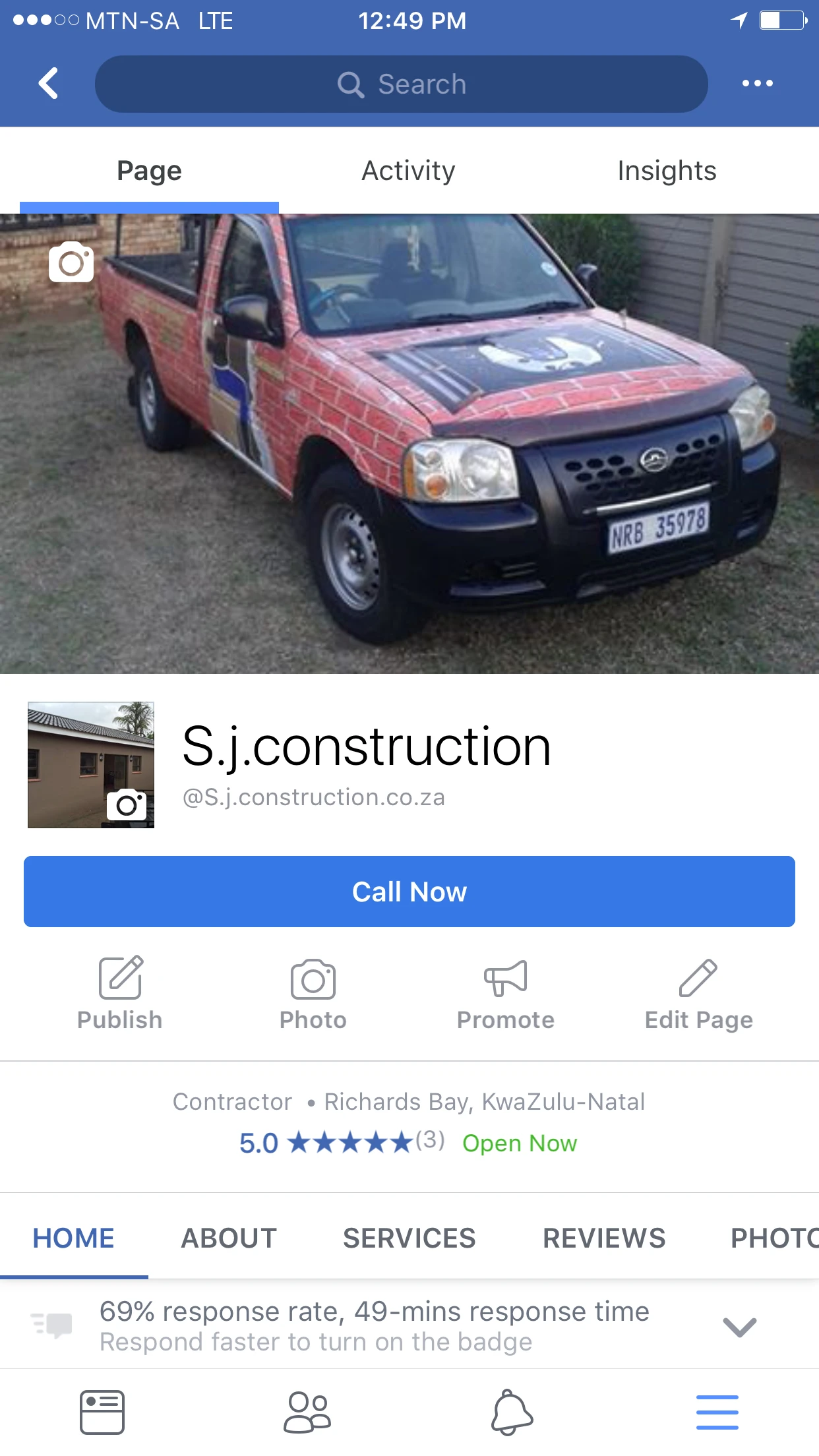Open the three-dot overflow menu
The image size is (819, 1456).
pyautogui.click(x=757, y=84)
